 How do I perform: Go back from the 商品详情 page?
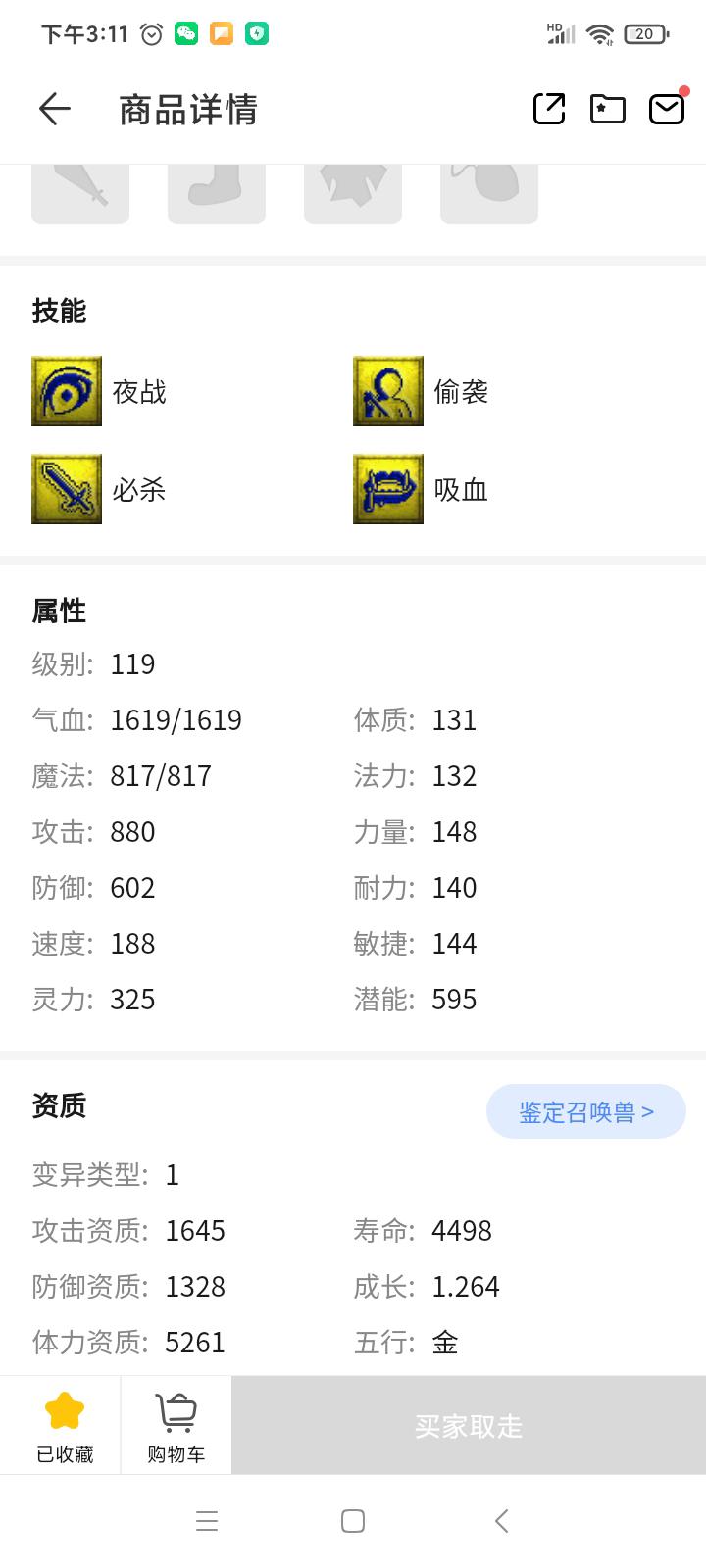tap(55, 109)
